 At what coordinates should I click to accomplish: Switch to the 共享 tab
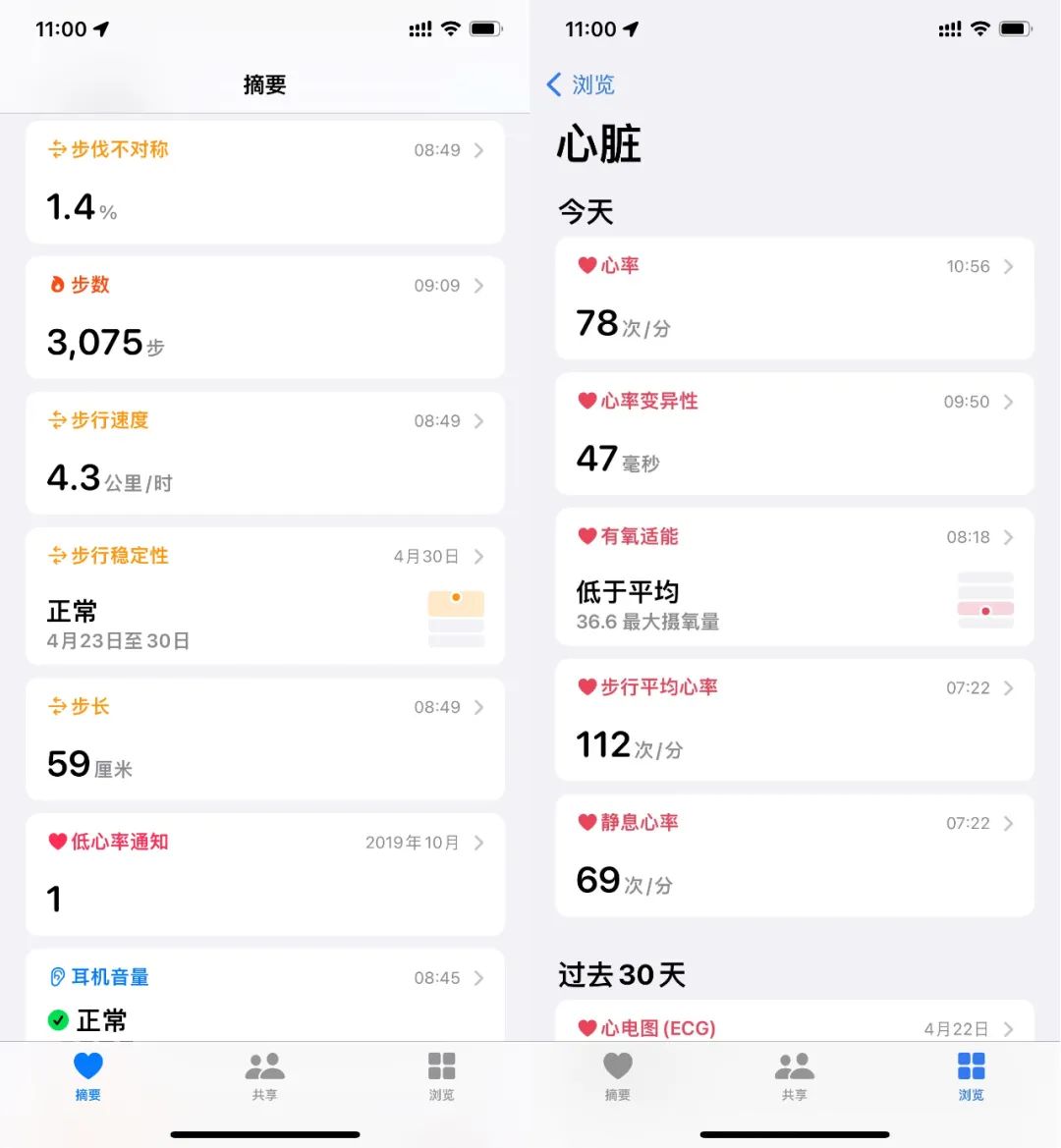[x=264, y=1075]
